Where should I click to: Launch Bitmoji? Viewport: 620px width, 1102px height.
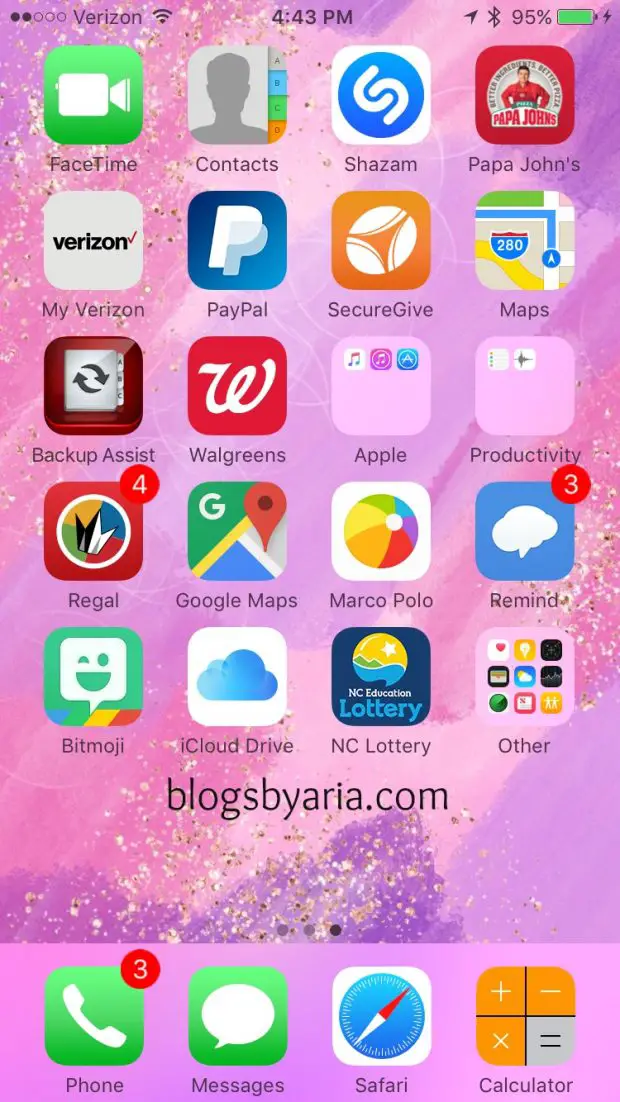coord(93,677)
